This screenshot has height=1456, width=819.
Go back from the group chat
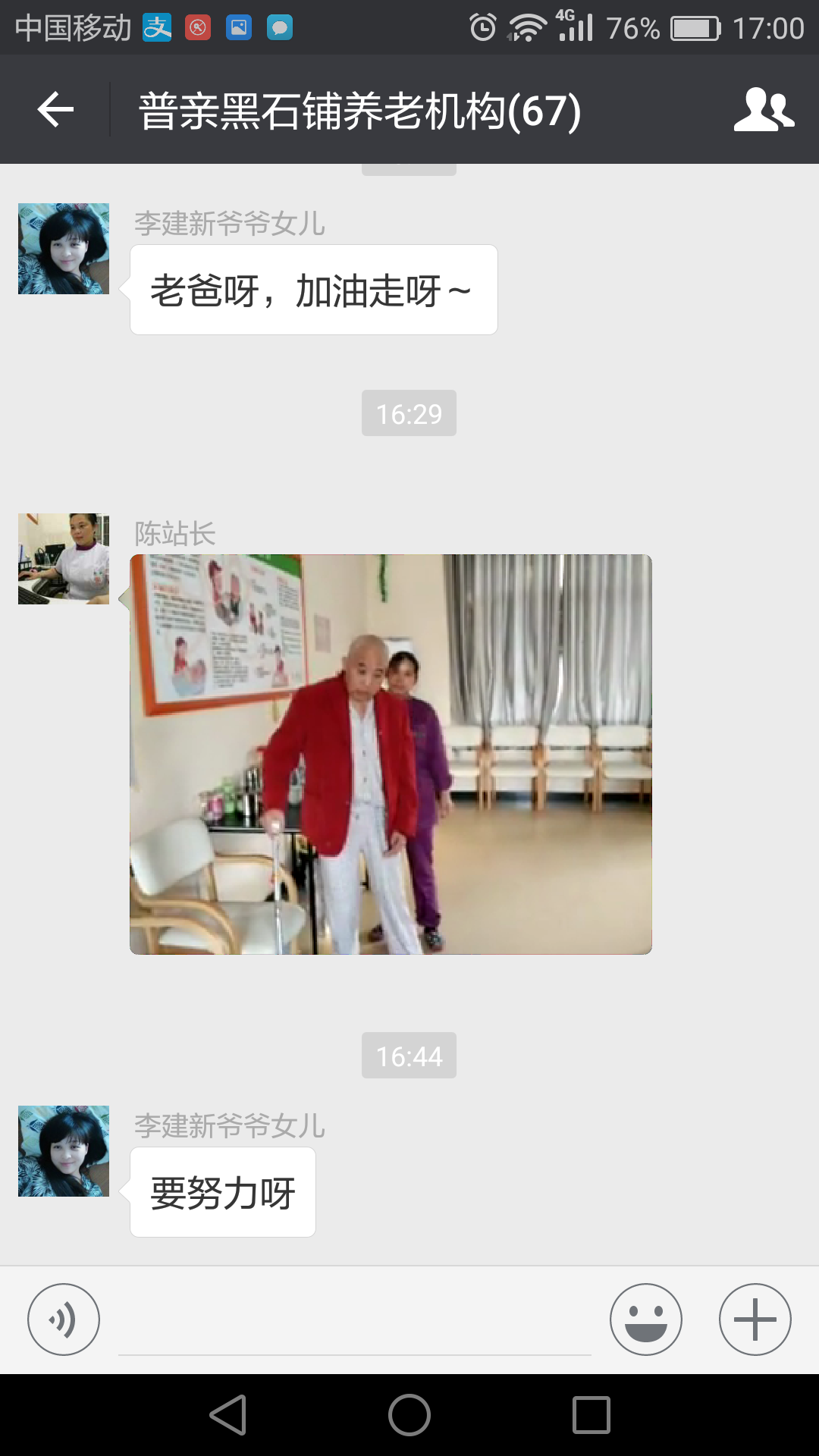click(55, 110)
